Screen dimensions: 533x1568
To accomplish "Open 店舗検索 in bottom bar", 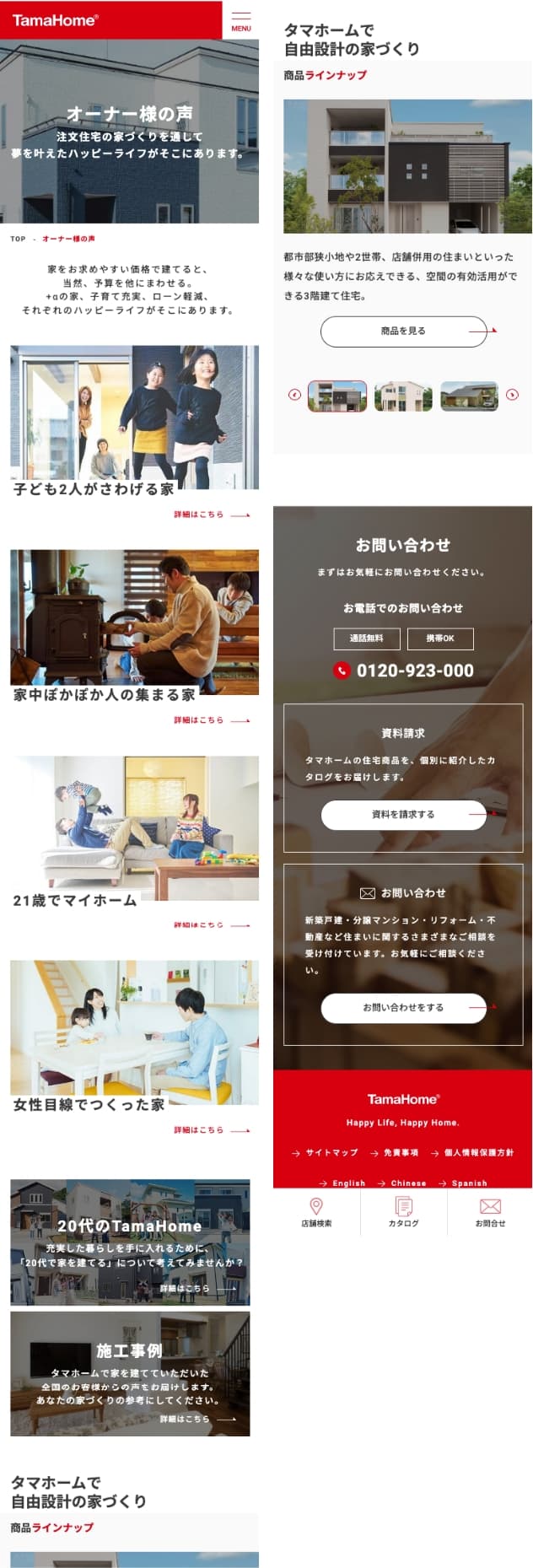I will [316, 1212].
